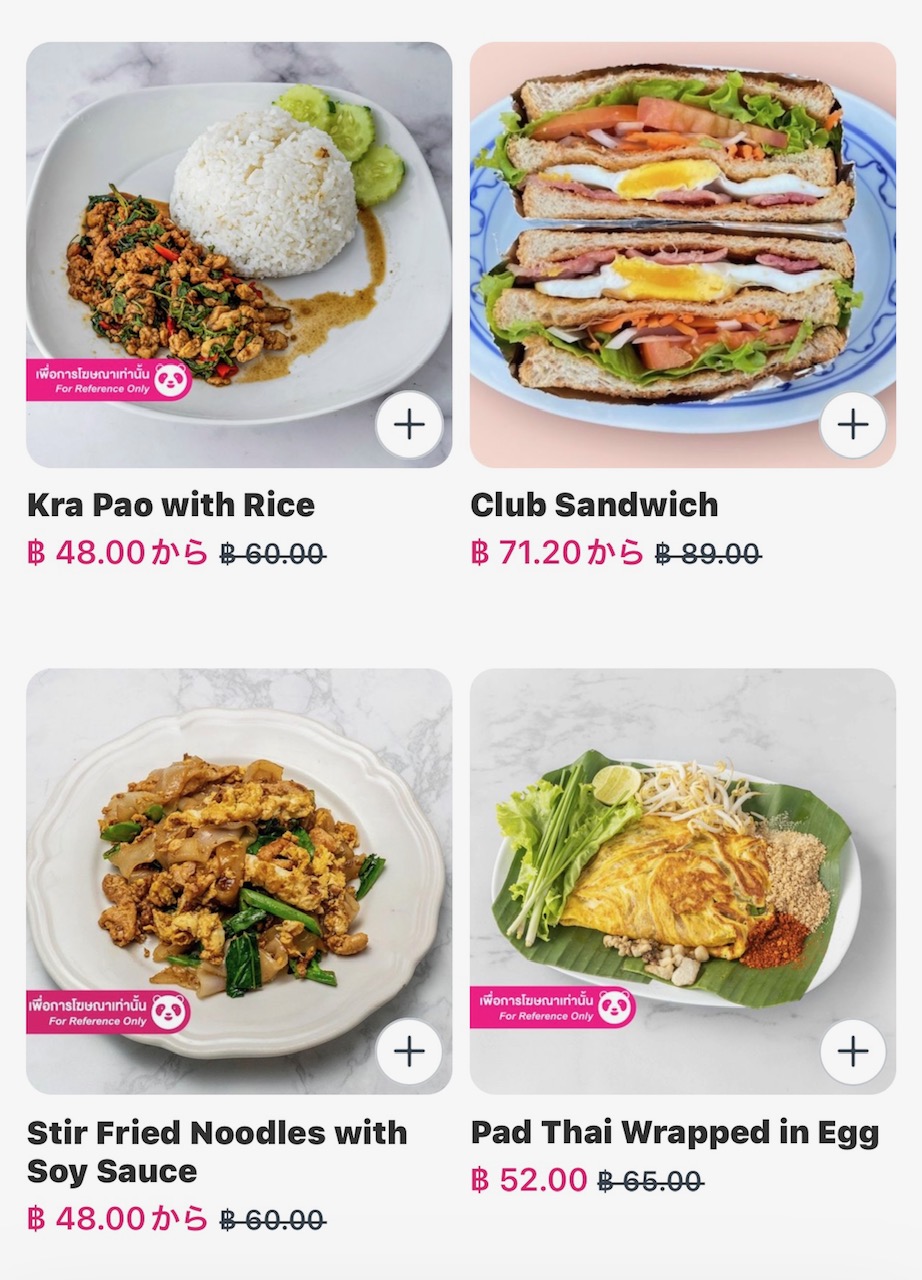Add Stir Fried Noodles with Soy Sauce

click(409, 1052)
